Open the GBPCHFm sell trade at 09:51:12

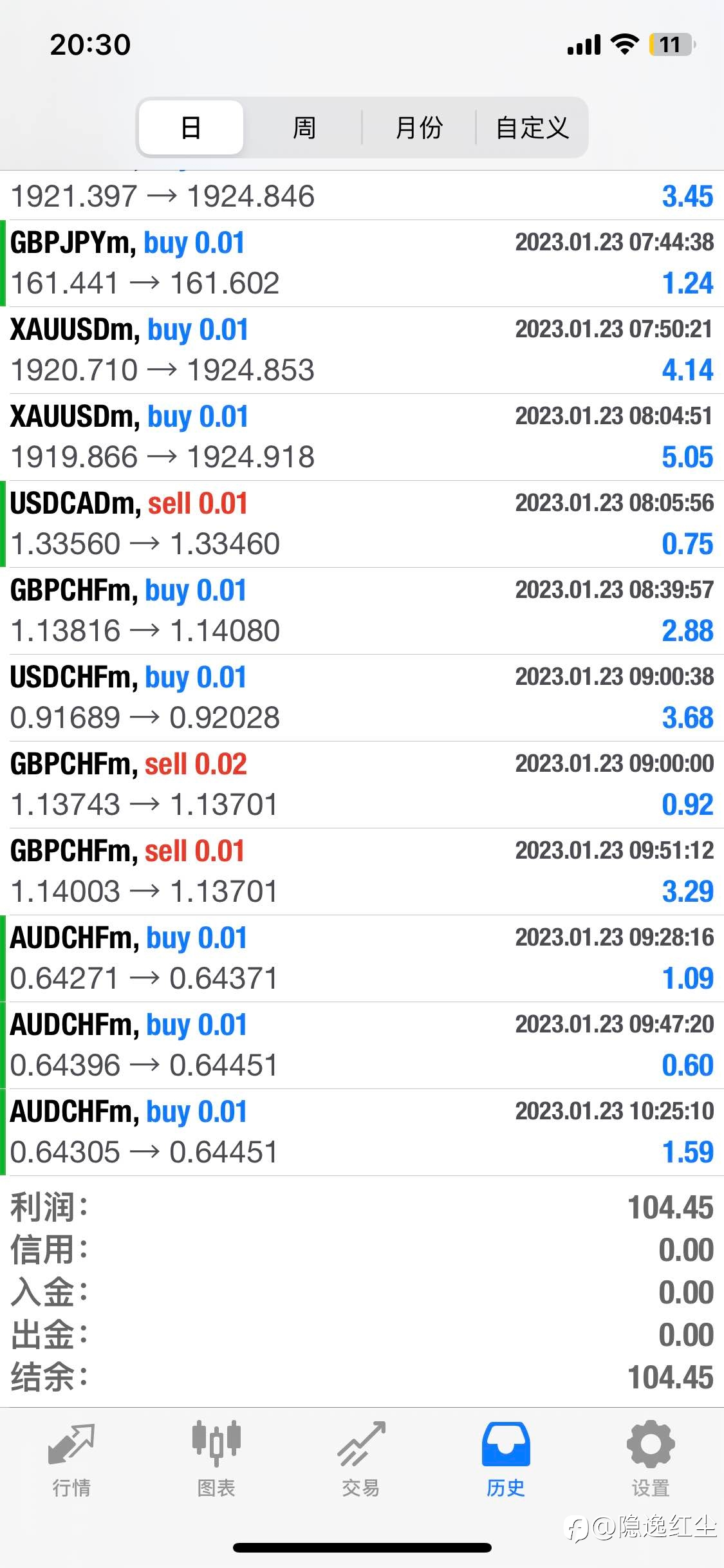pos(362,872)
